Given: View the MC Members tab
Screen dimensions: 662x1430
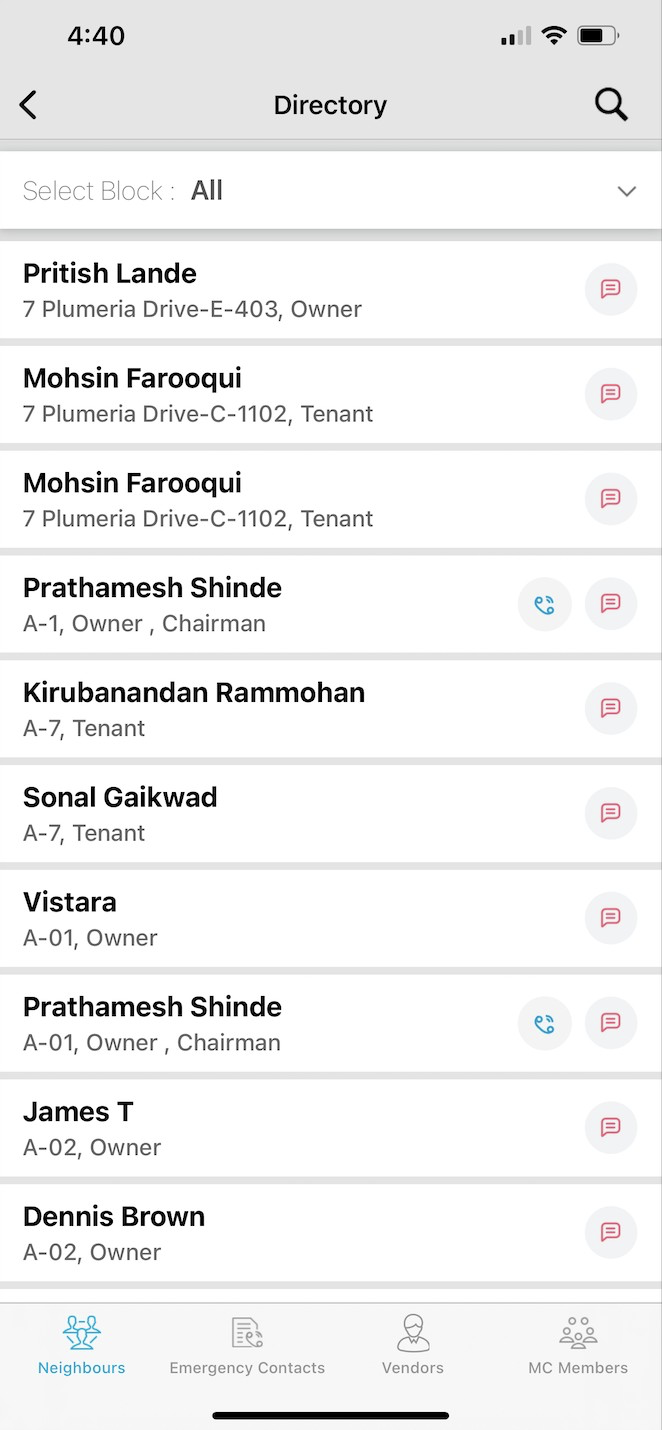Looking at the screenshot, I should coord(578,1345).
